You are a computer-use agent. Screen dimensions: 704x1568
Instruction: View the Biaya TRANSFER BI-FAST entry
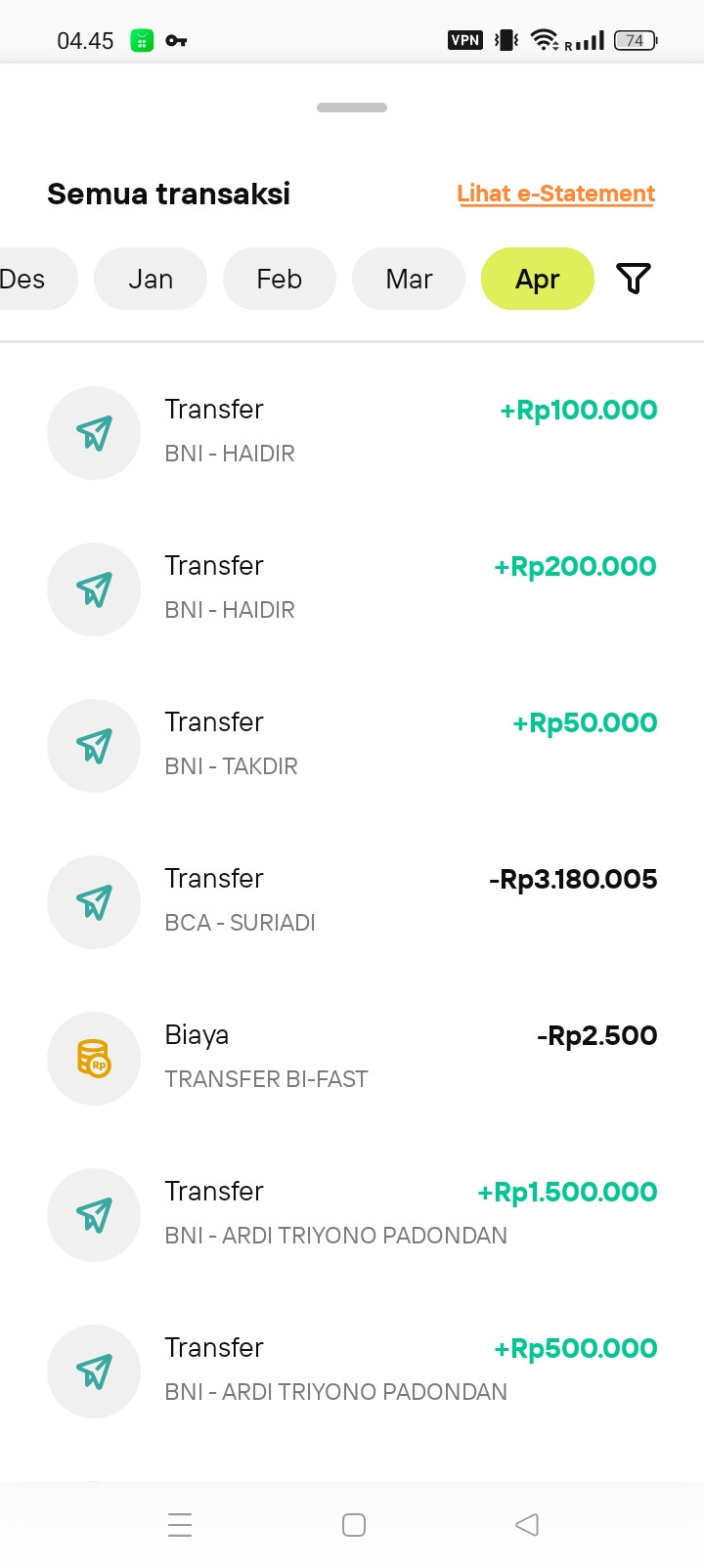coord(352,1058)
